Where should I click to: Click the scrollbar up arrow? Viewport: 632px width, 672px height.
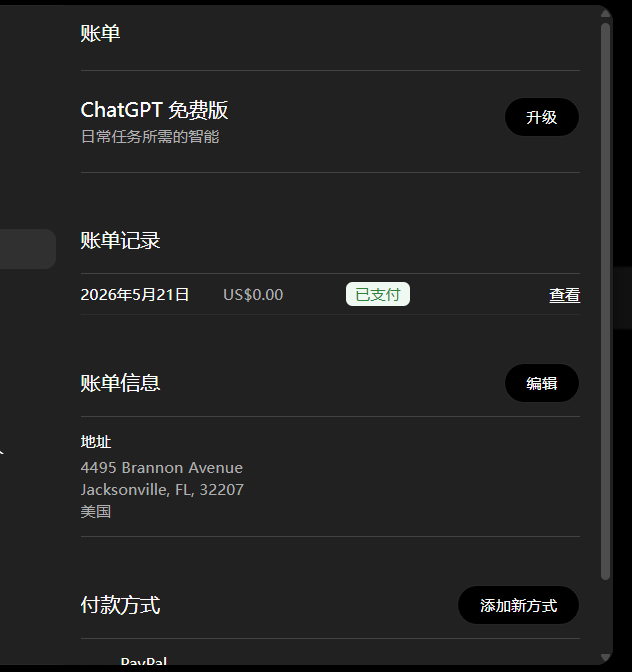click(x=605, y=14)
